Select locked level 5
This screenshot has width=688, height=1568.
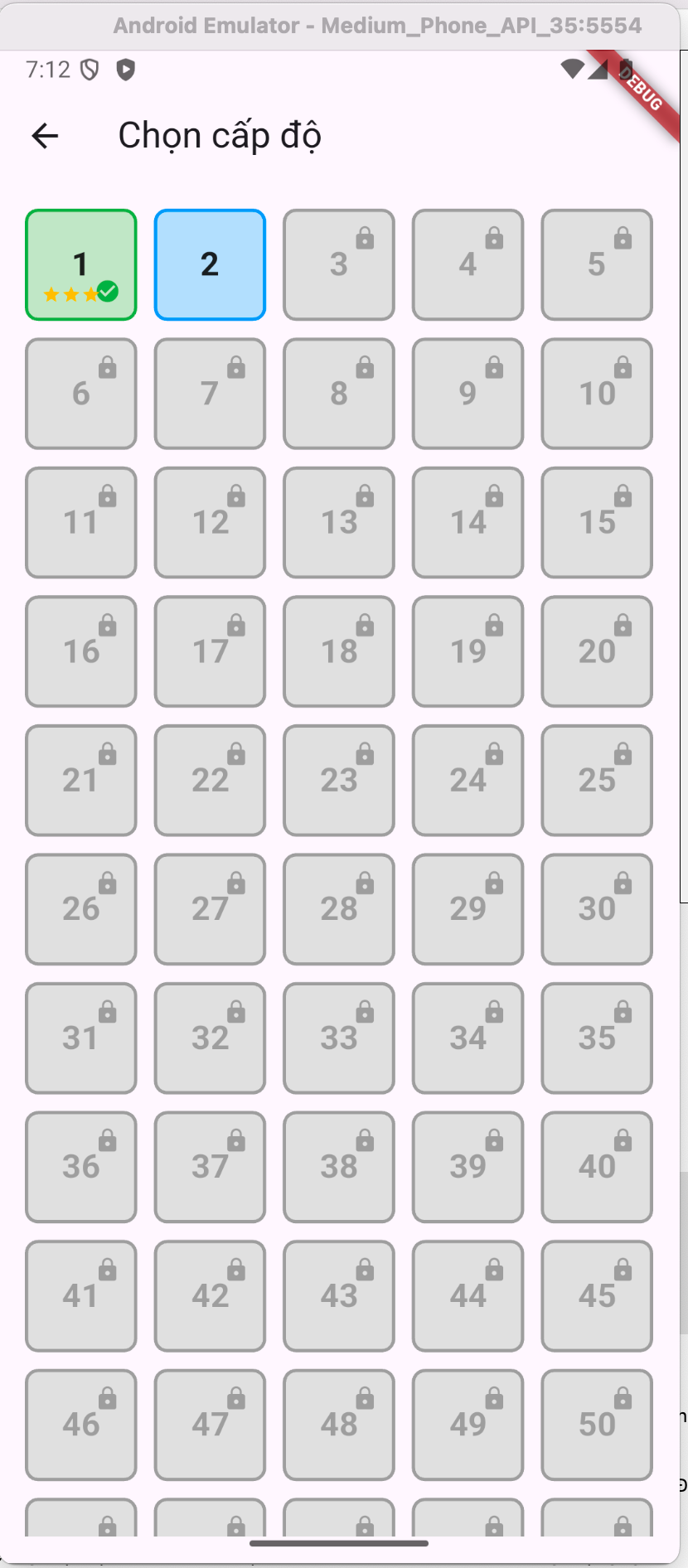pyautogui.click(x=597, y=264)
